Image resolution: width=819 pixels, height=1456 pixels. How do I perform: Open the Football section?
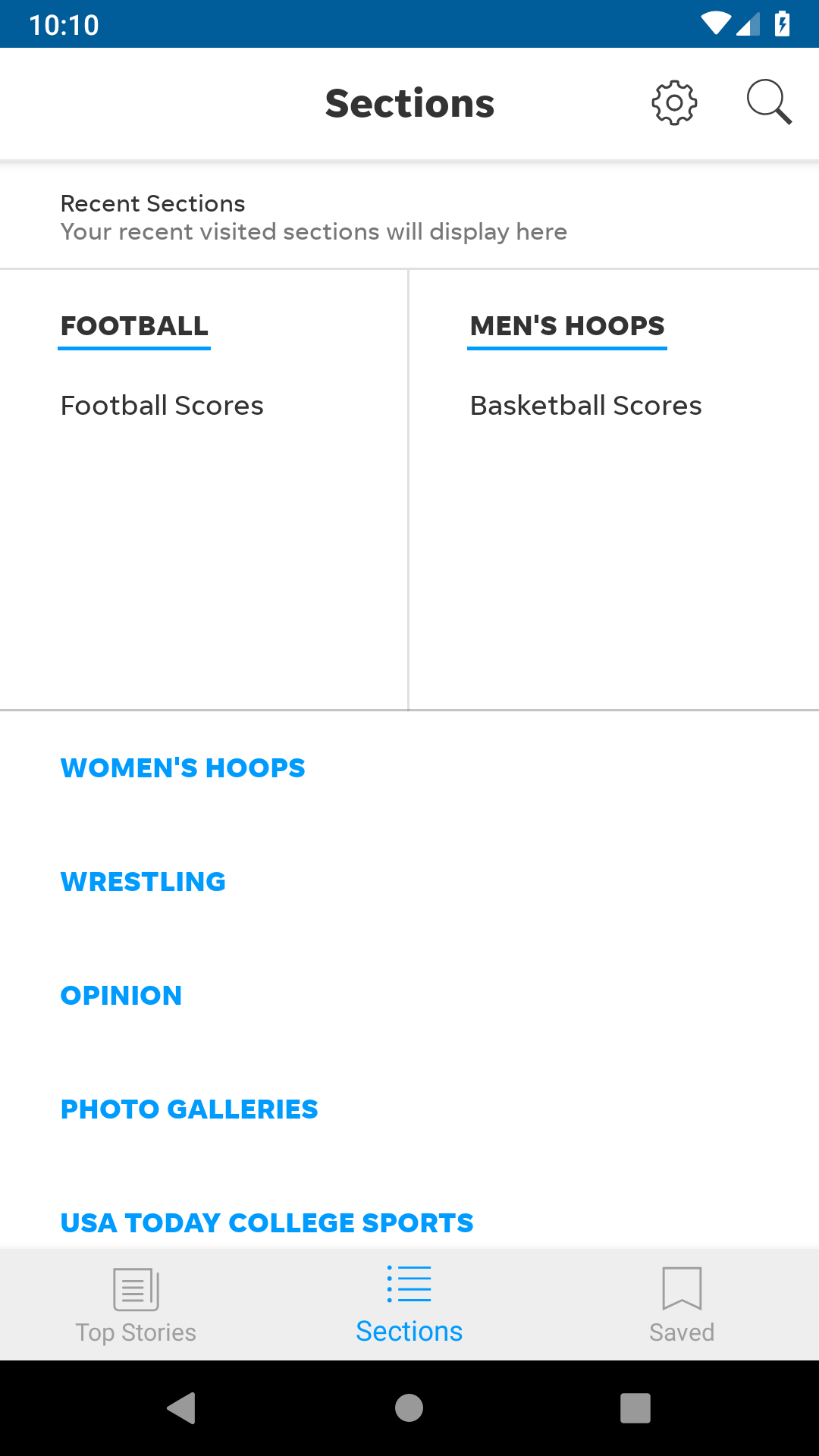[134, 326]
